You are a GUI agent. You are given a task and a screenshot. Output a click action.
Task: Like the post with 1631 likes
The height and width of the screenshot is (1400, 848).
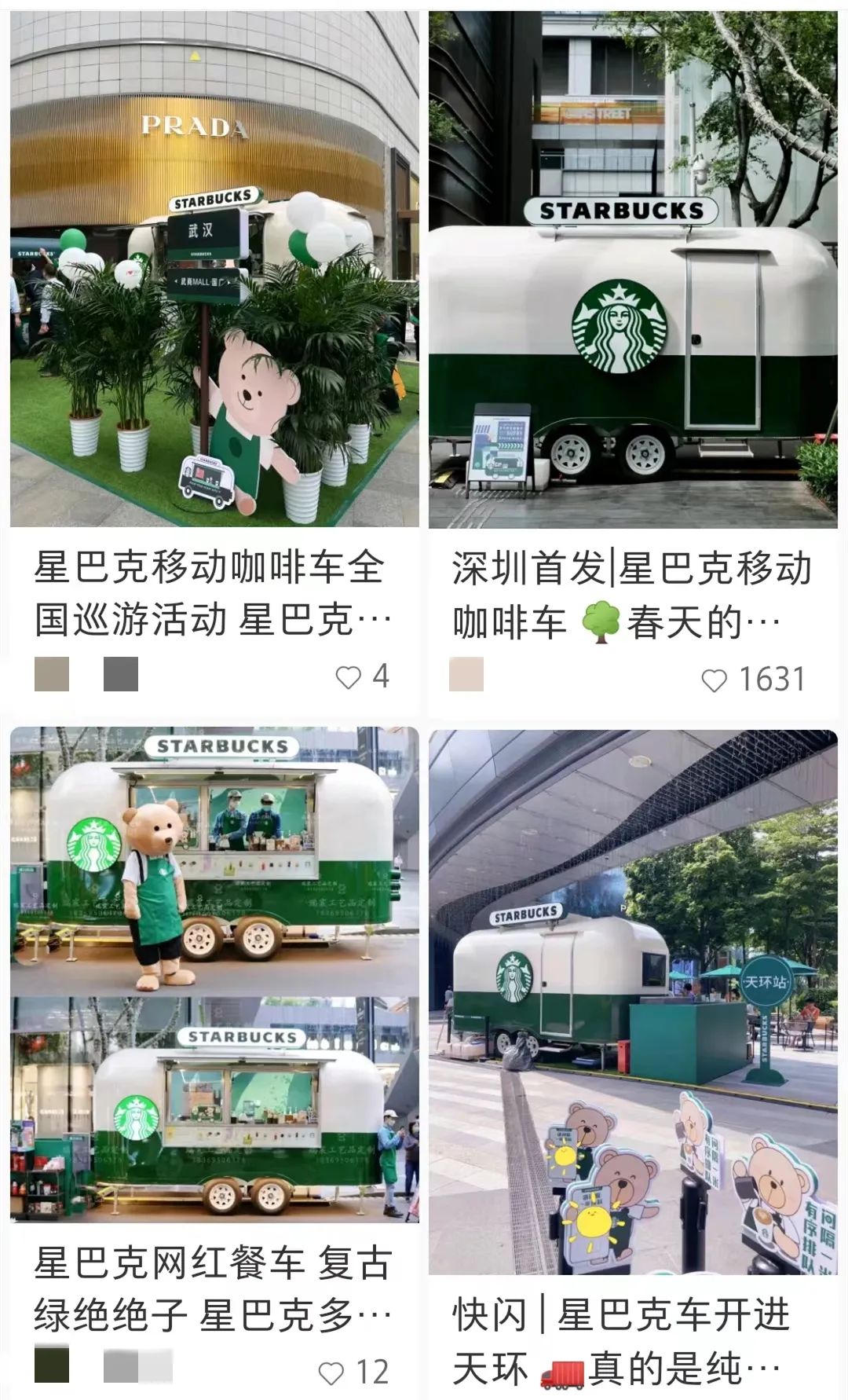(714, 680)
